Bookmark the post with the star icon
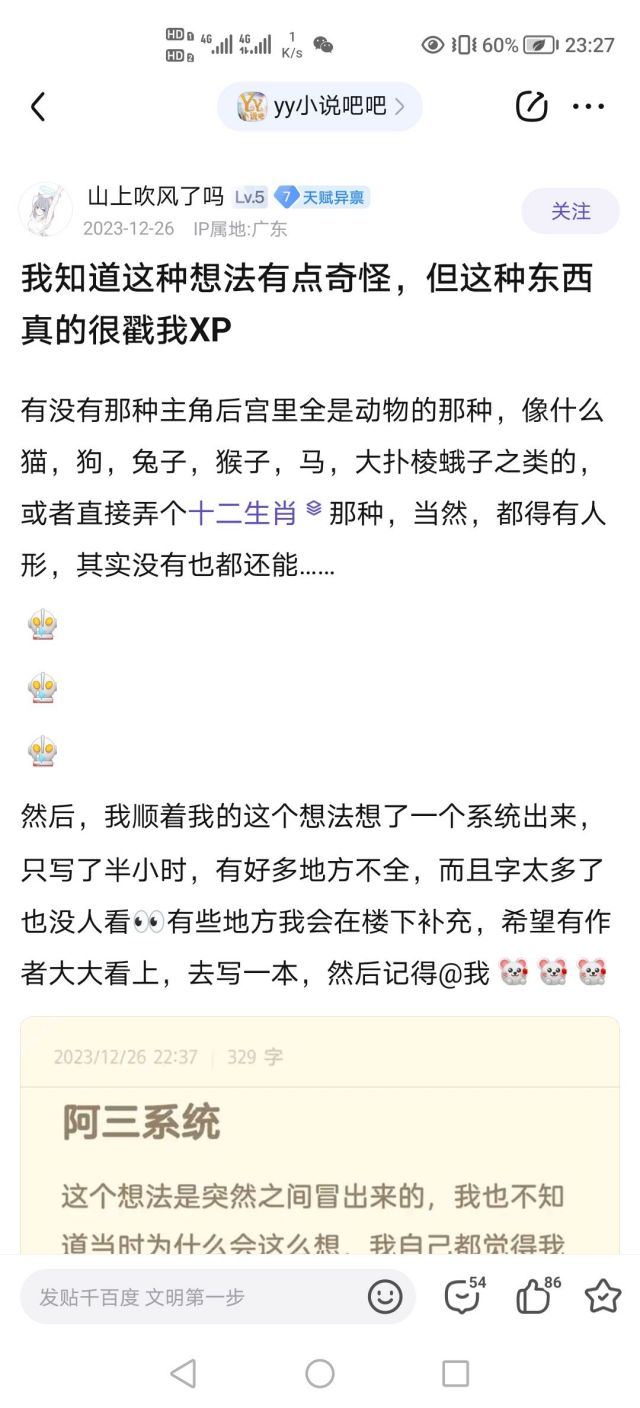640x1408 pixels. [x=603, y=1296]
